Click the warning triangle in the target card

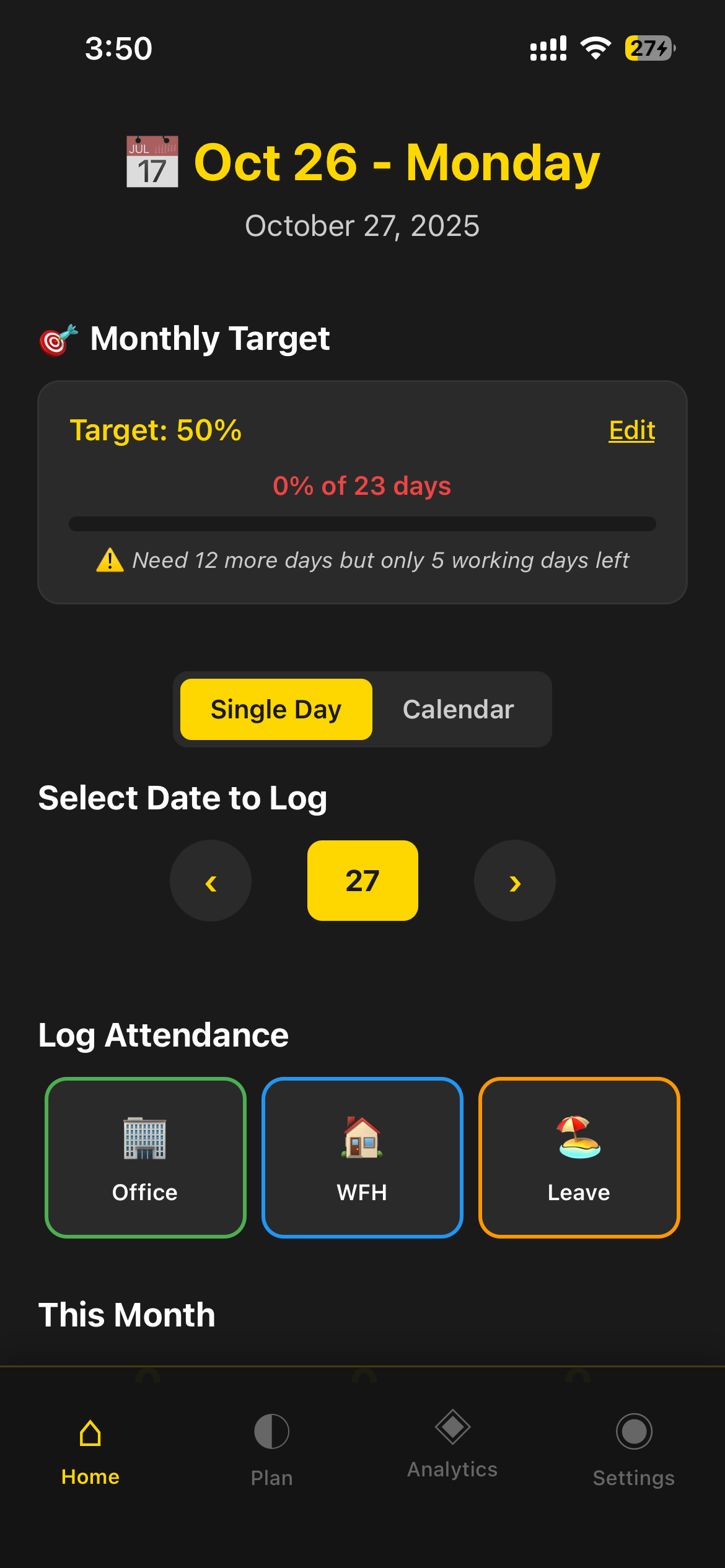point(109,559)
